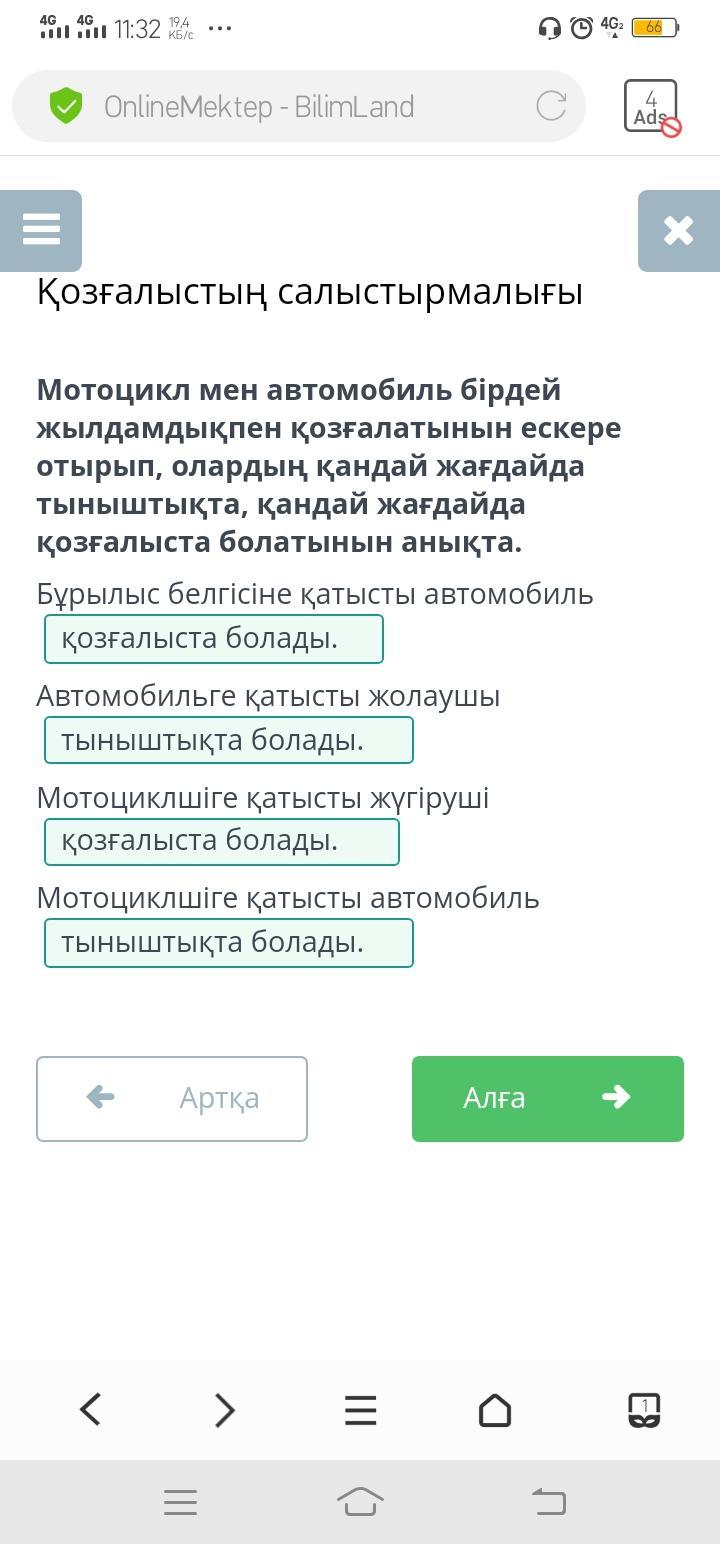Viewport: 720px width, 1544px height.
Task: Go to the browser's previous page
Action: tap(90, 1410)
